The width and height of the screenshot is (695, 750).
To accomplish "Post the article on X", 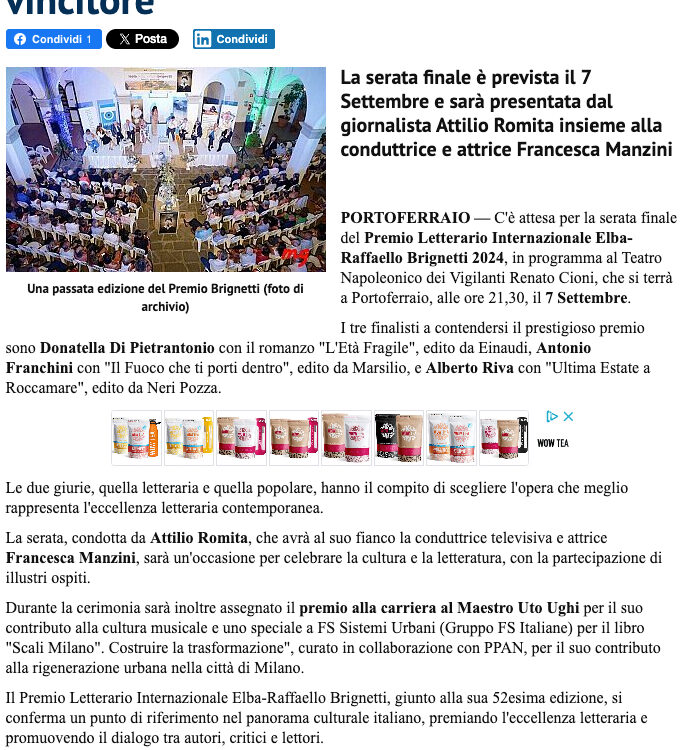I will coord(142,39).
